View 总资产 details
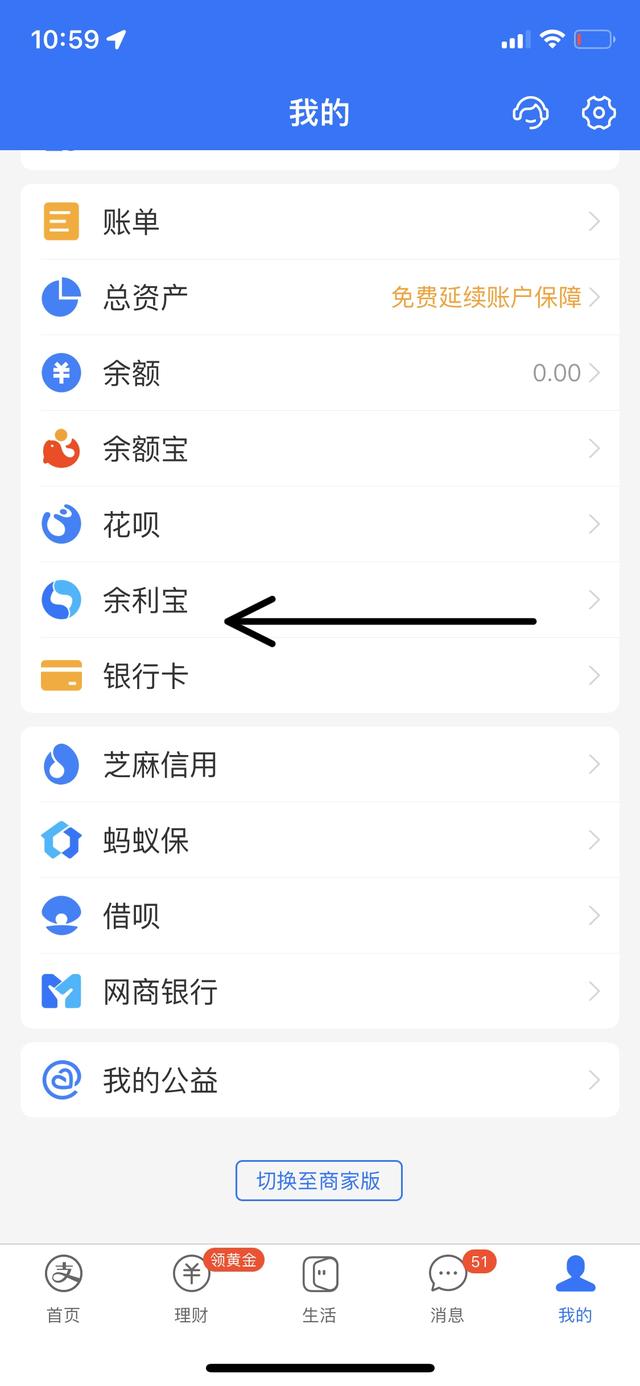Image resolution: width=640 pixels, height=1386 pixels. (320, 297)
